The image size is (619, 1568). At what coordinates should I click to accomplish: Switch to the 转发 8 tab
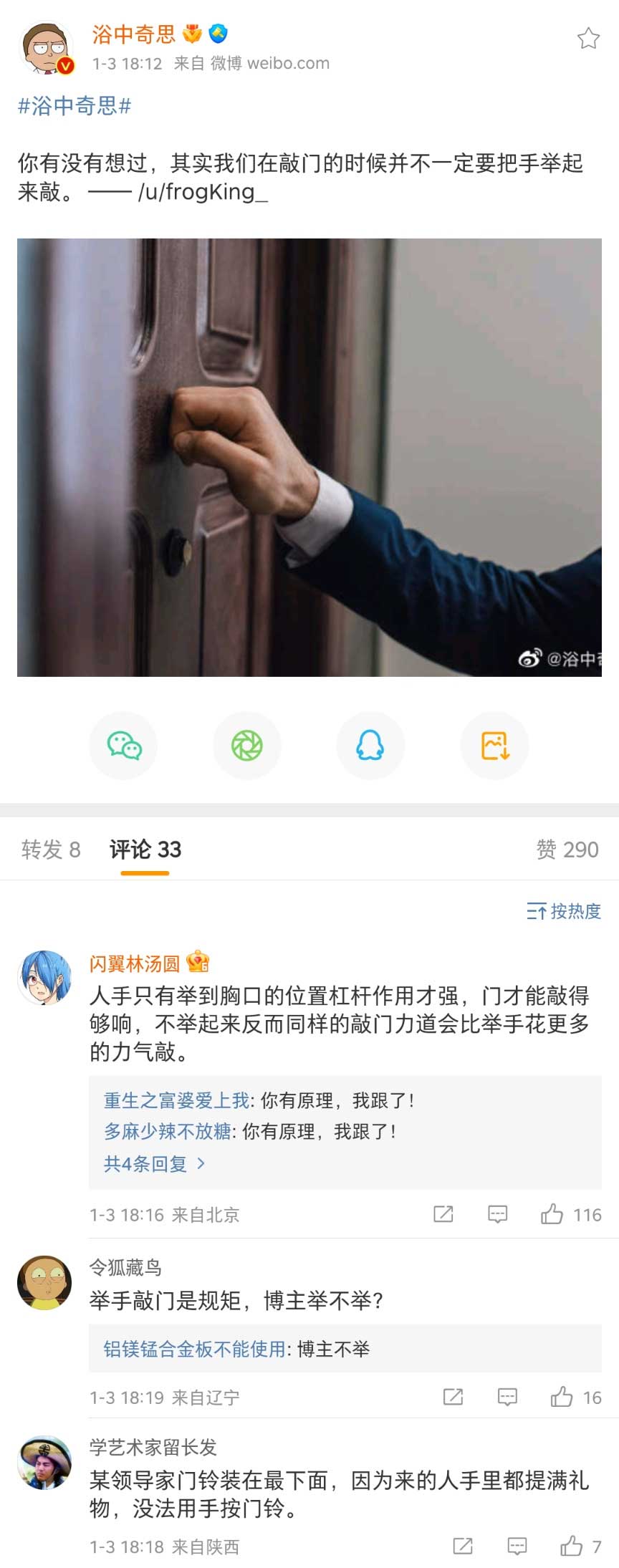click(51, 850)
